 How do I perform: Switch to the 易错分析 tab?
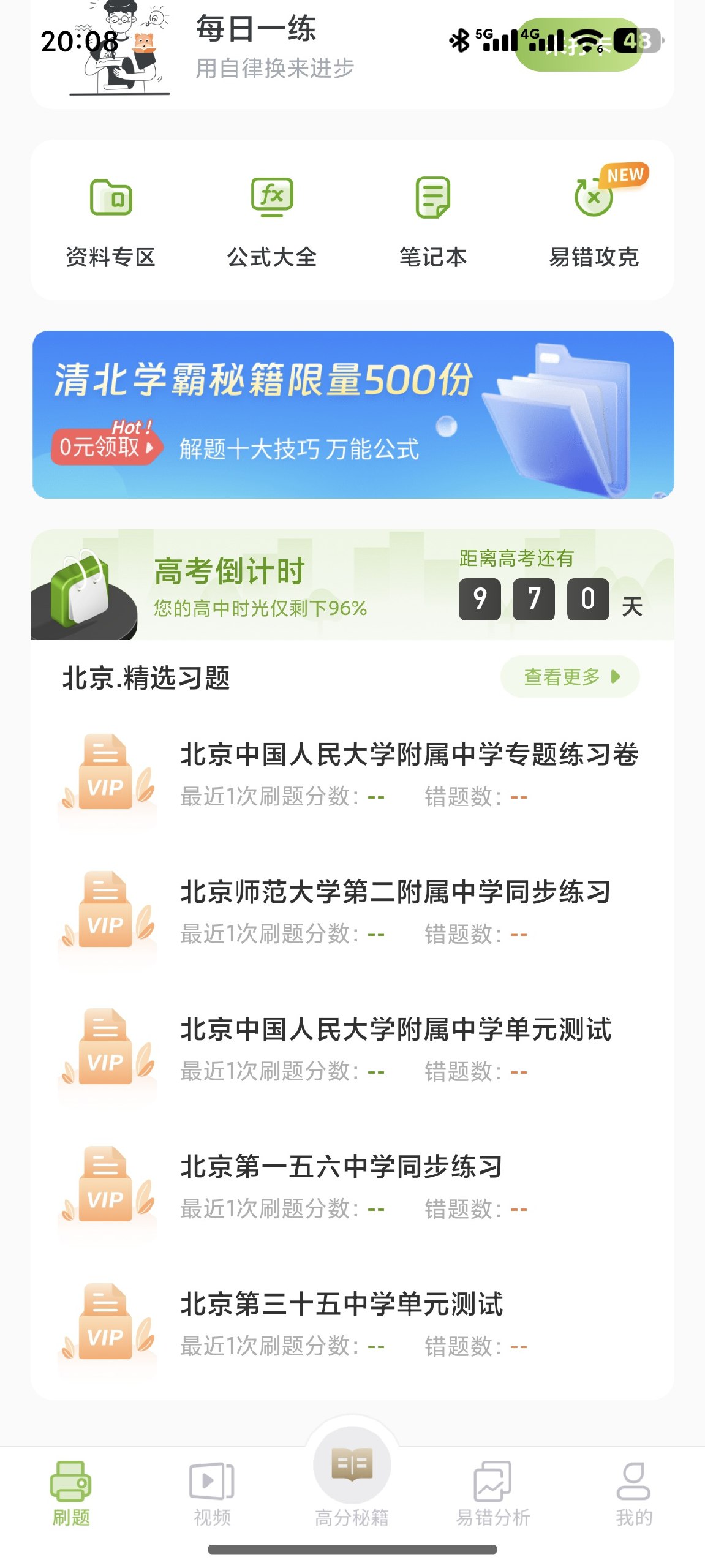coord(492,1494)
